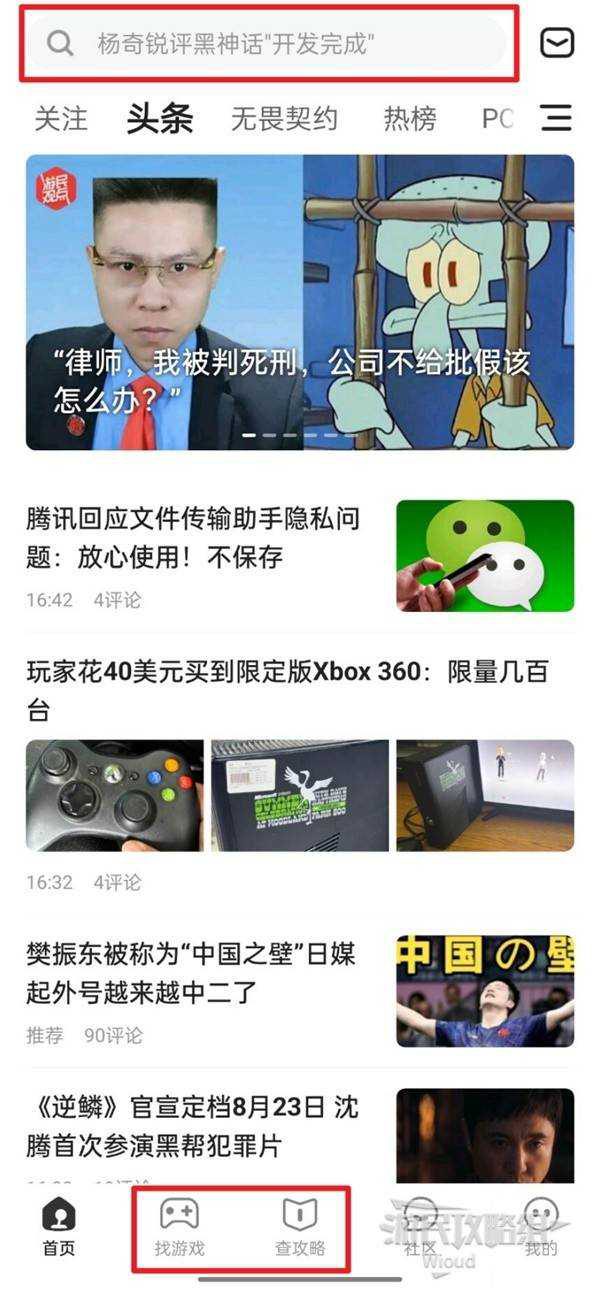Screen dimensions: 600x1293
Task: Switch to the 关注 tab
Action: tap(61, 119)
